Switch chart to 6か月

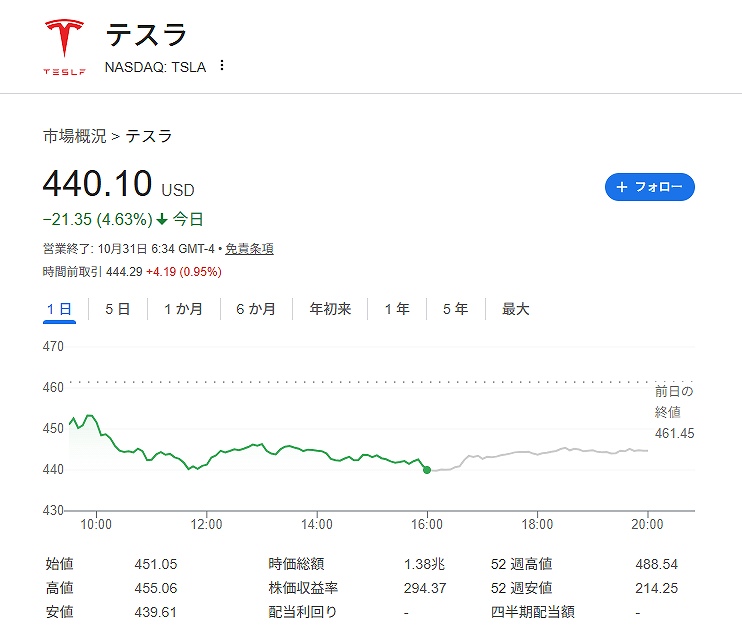[256, 309]
